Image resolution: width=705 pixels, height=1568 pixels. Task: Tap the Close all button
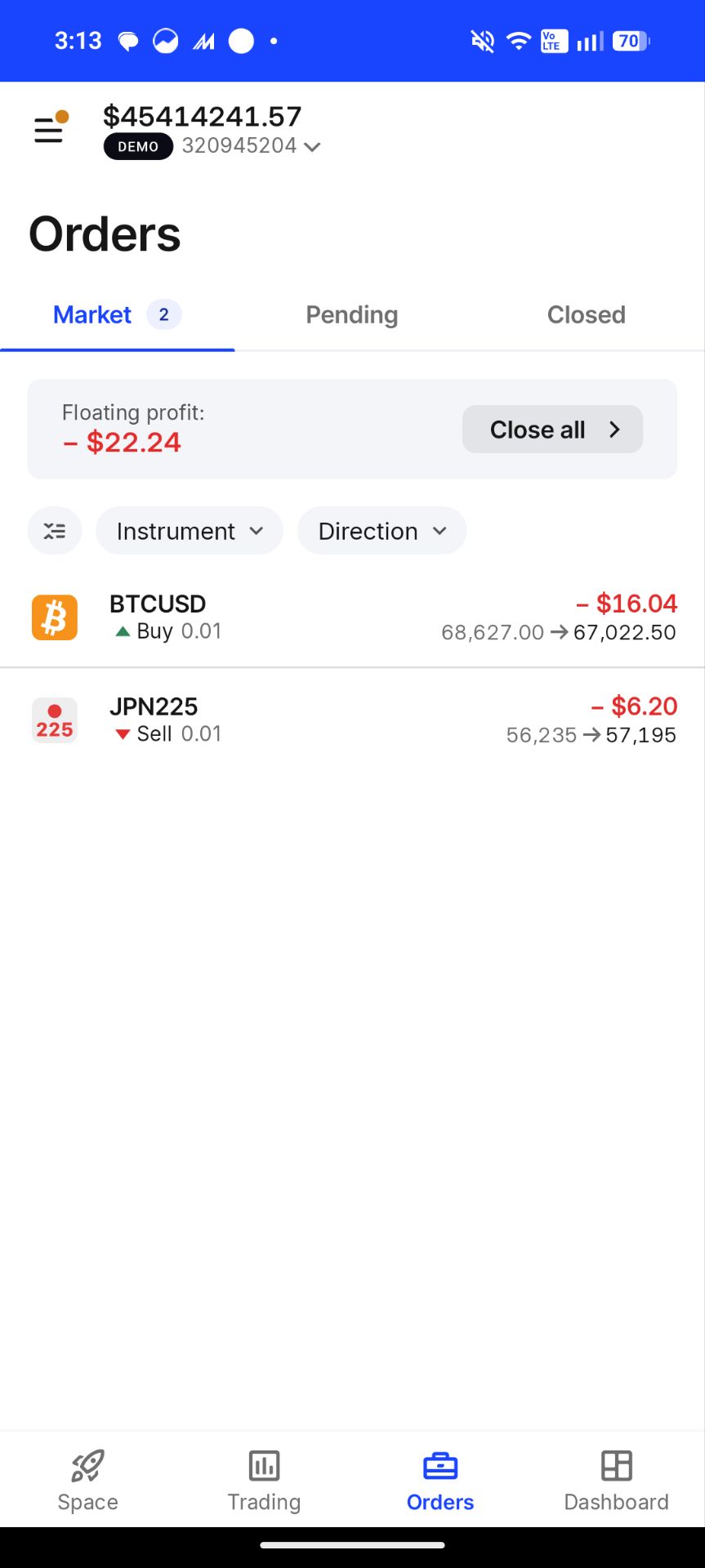[x=552, y=430]
